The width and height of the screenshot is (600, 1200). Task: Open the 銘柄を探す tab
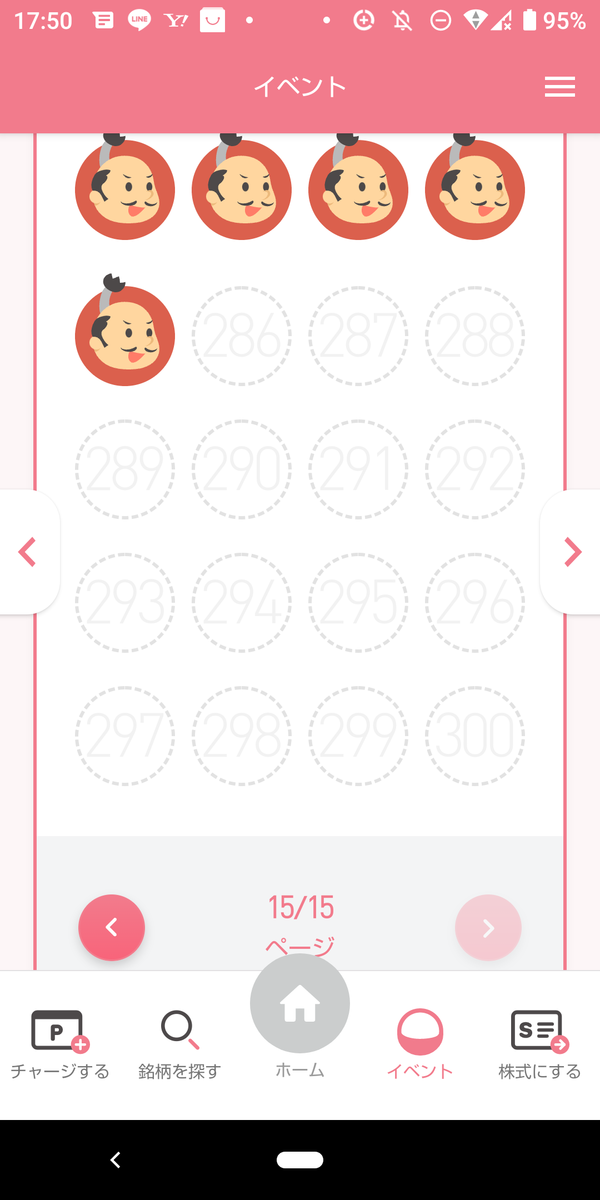179,1043
